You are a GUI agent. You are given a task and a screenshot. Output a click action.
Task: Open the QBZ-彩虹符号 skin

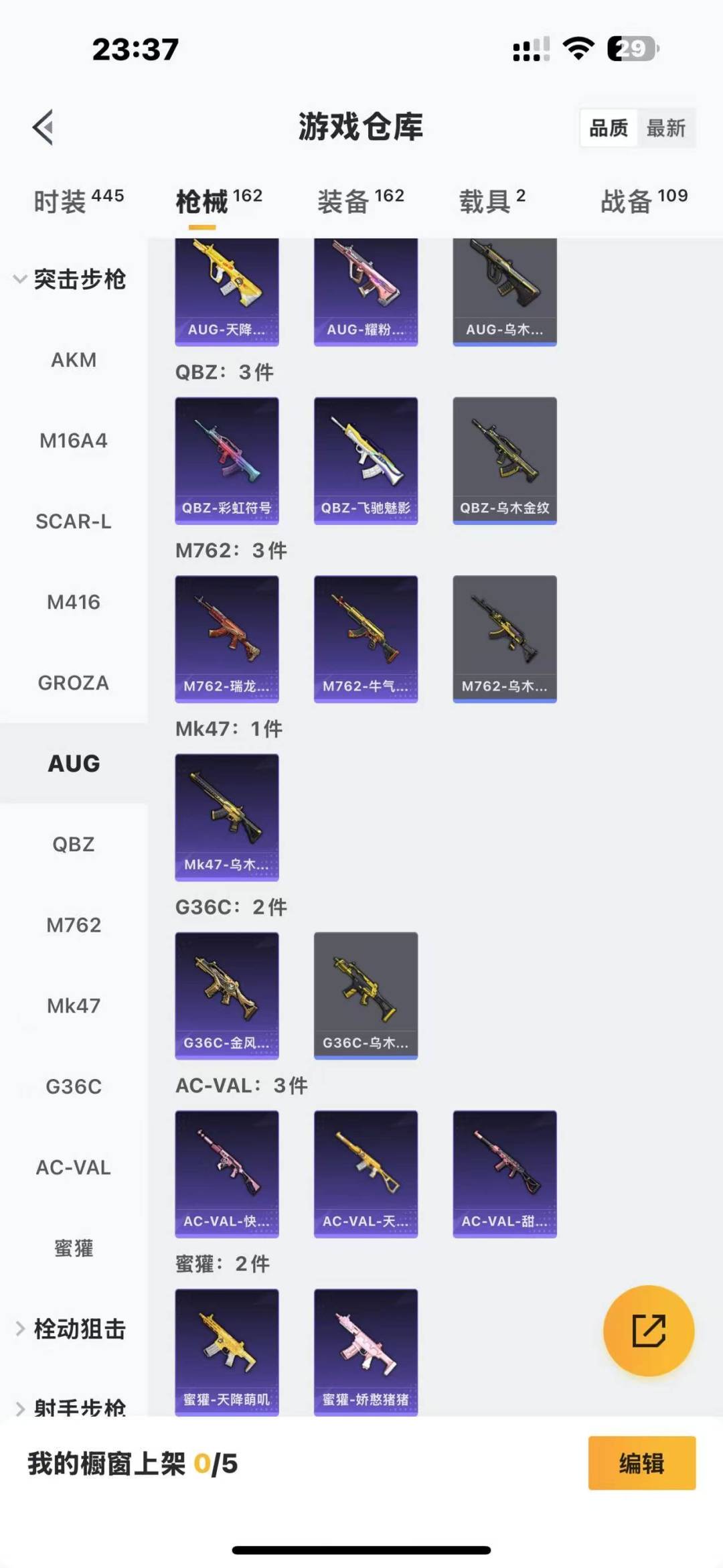[x=227, y=461]
